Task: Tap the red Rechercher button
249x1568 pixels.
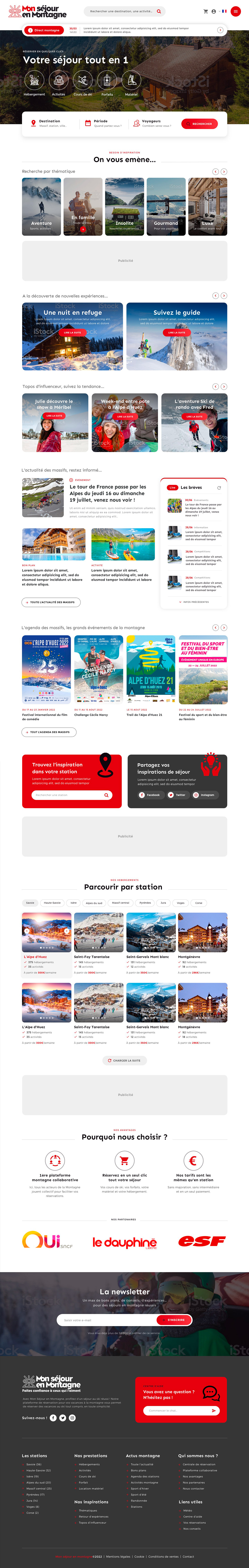Action: [200, 124]
